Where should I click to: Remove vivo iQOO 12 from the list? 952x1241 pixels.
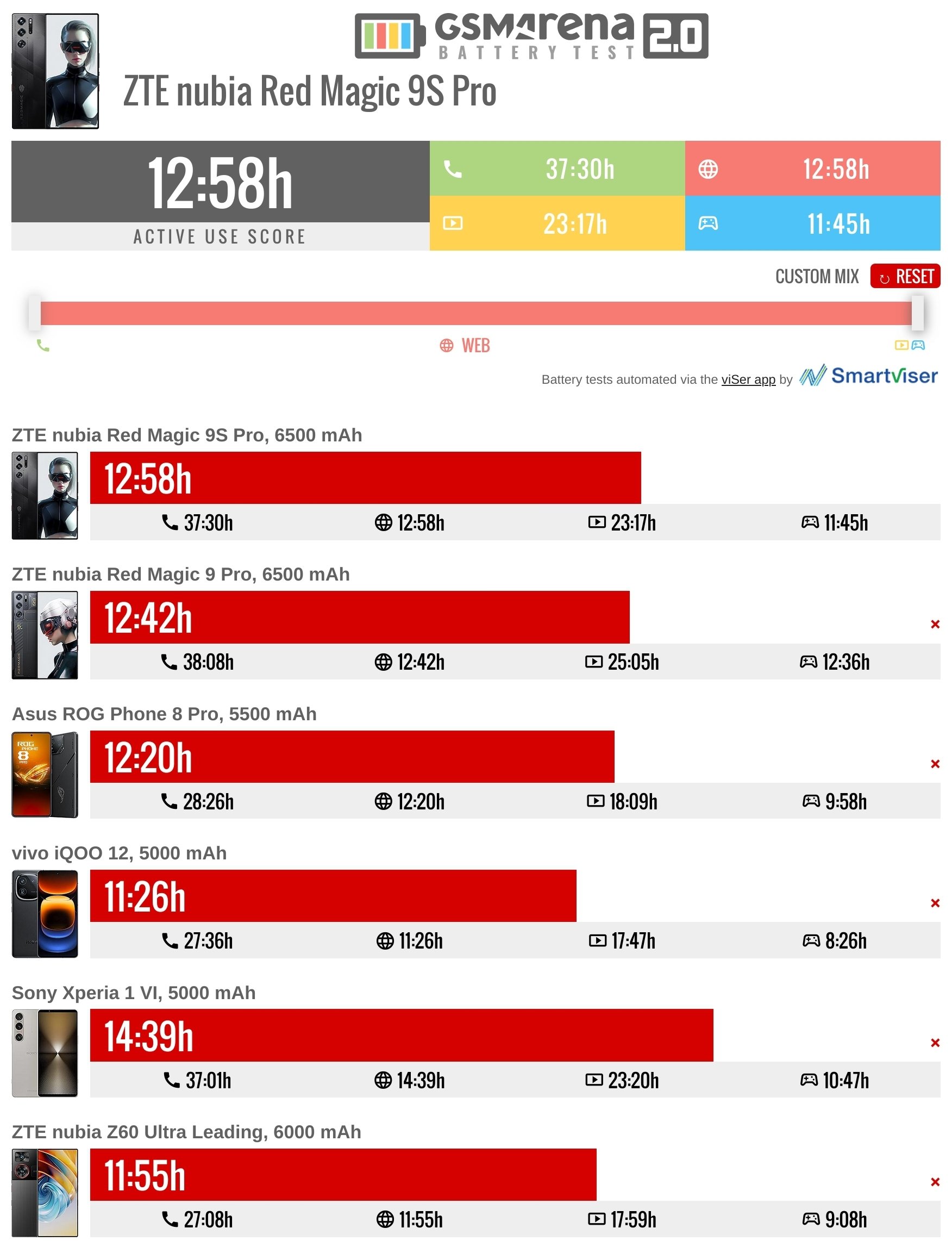(x=935, y=902)
